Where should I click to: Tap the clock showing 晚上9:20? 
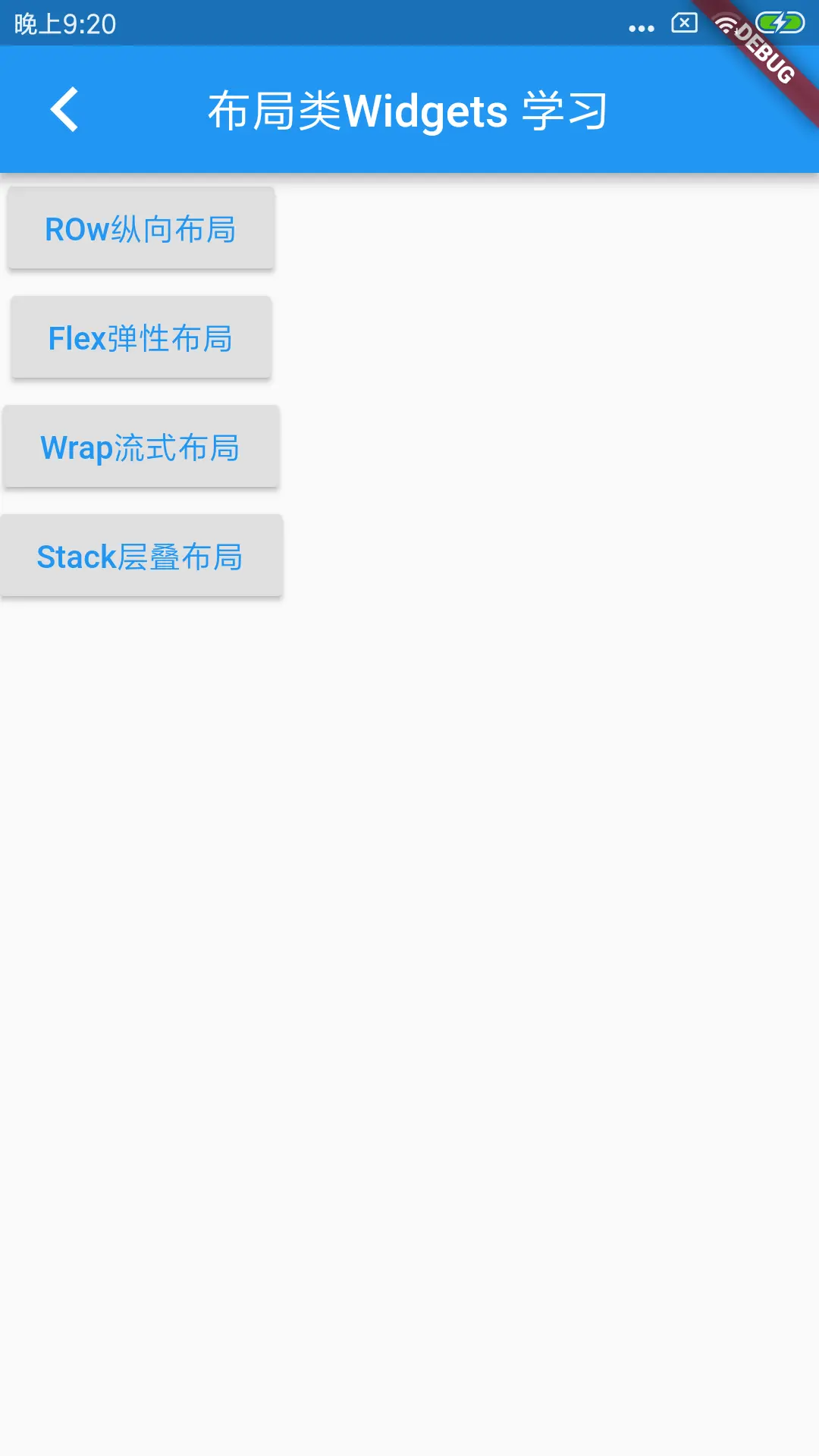(66, 24)
